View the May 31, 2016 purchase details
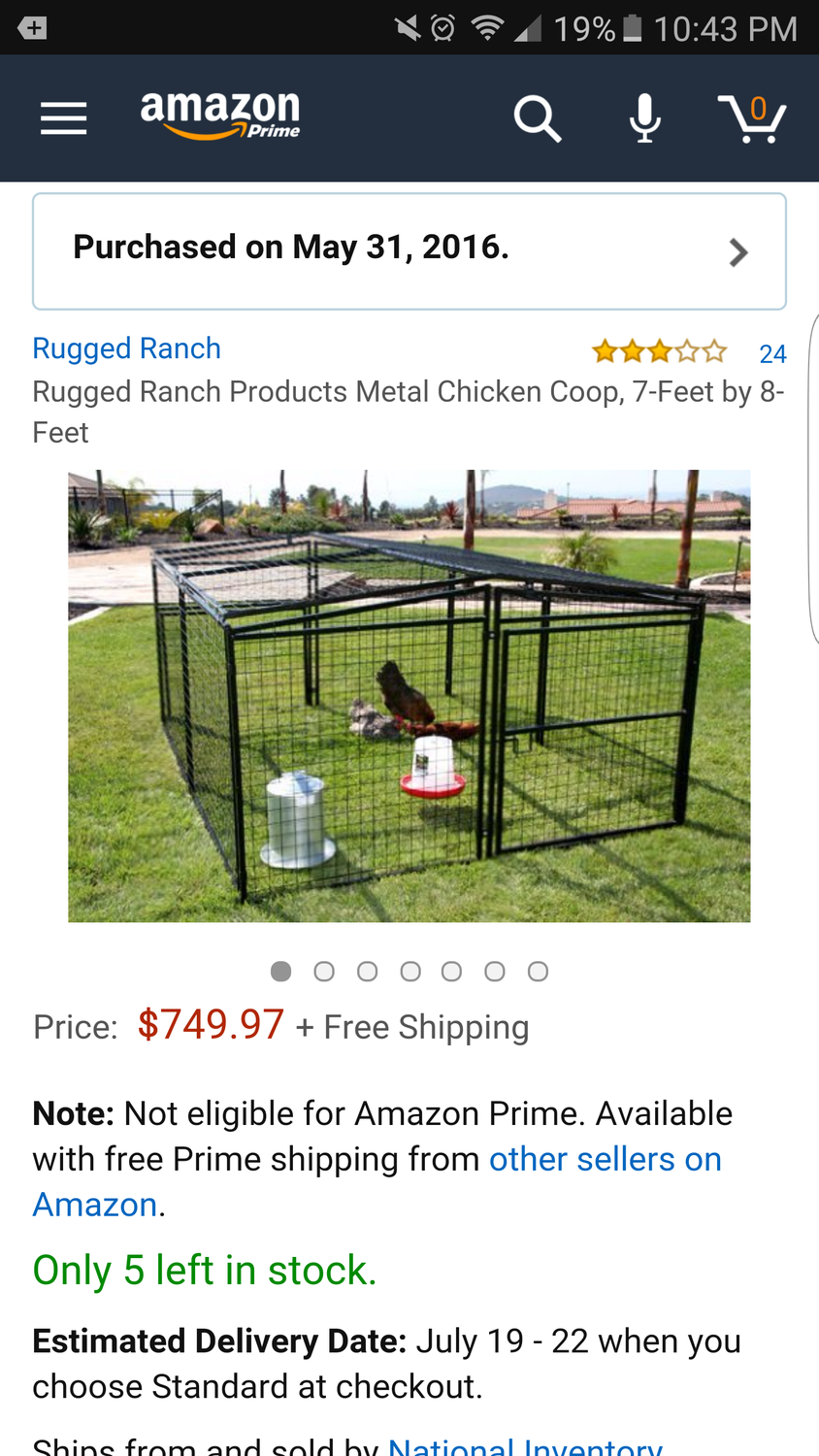The width and height of the screenshot is (819, 1456). pyautogui.click(x=409, y=251)
